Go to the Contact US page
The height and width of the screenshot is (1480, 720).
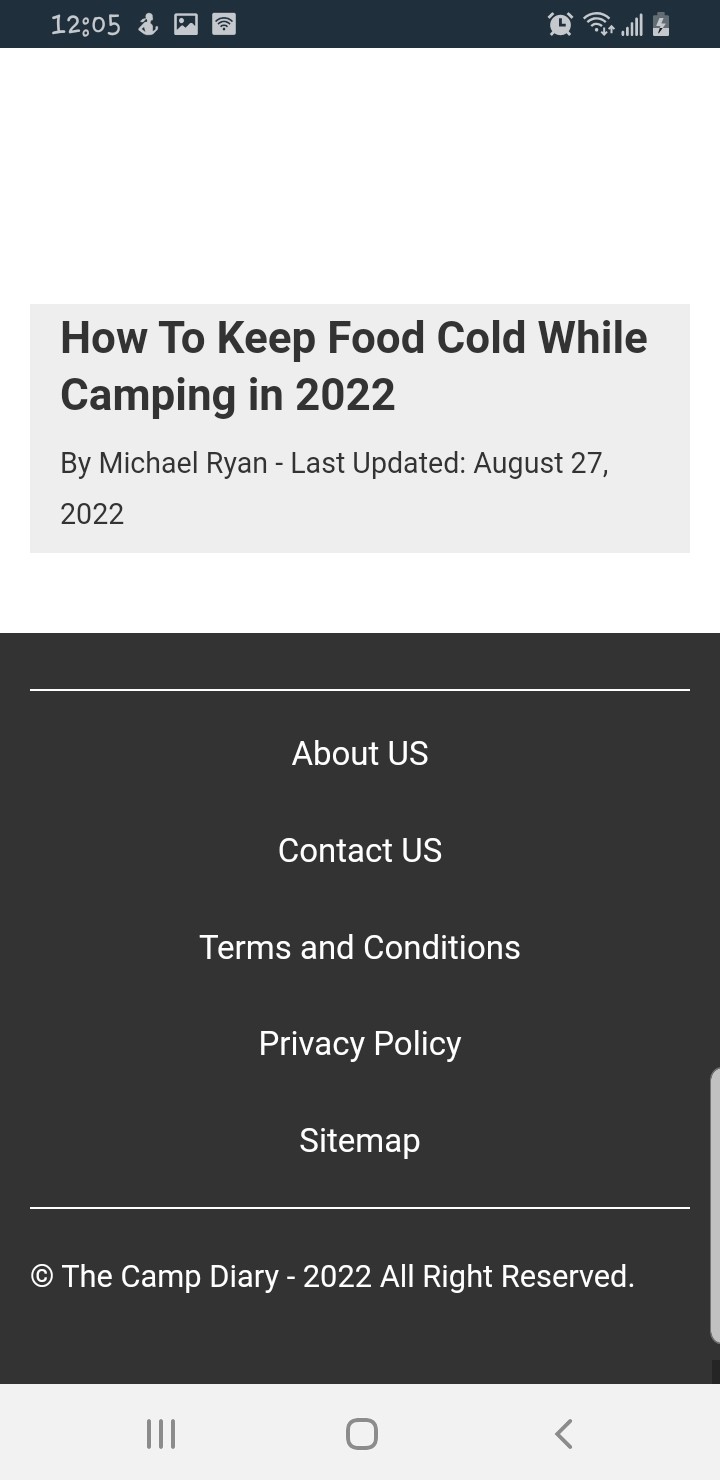(x=360, y=850)
